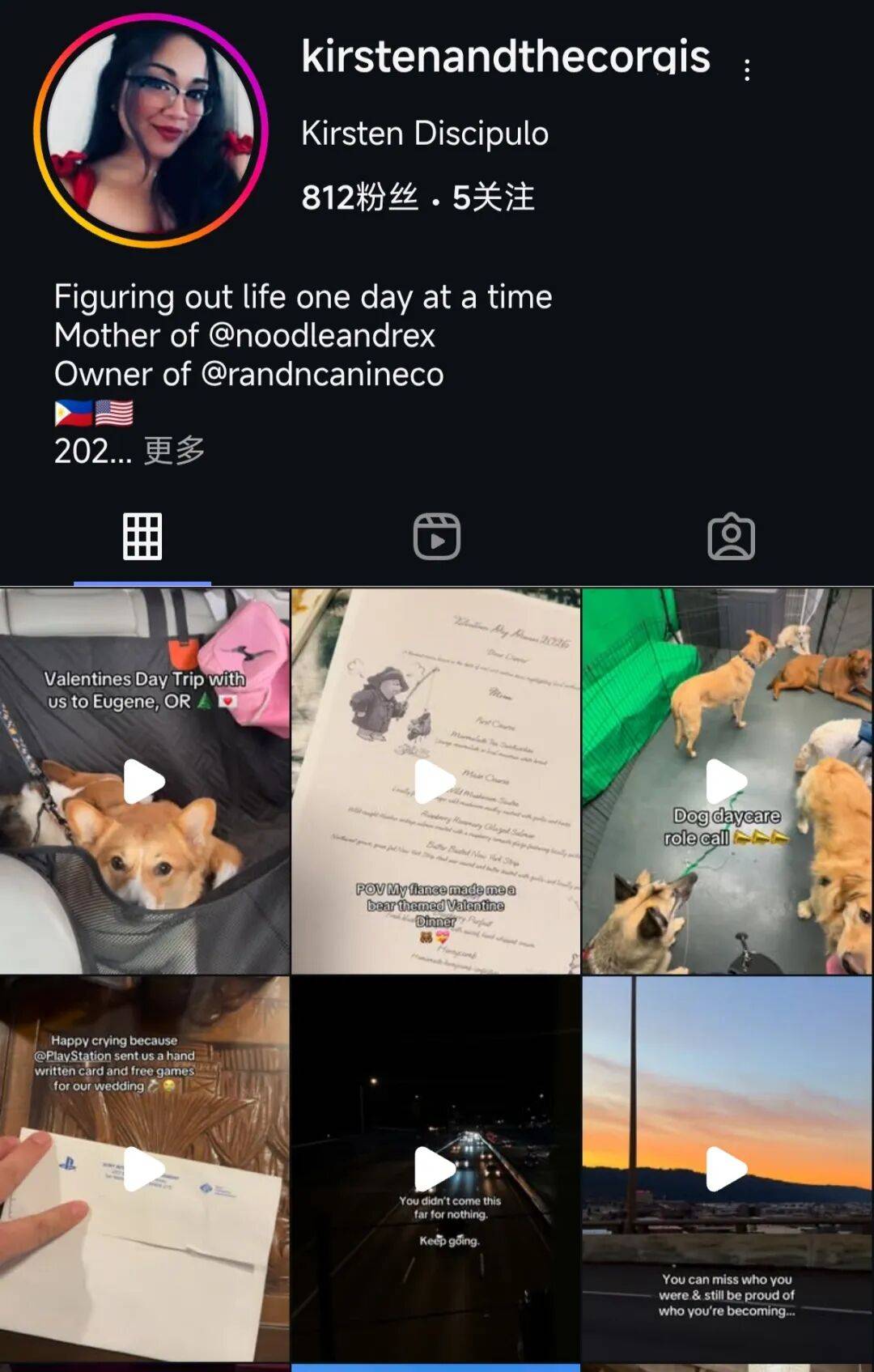Switch to the posts grid tab

click(142, 537)
